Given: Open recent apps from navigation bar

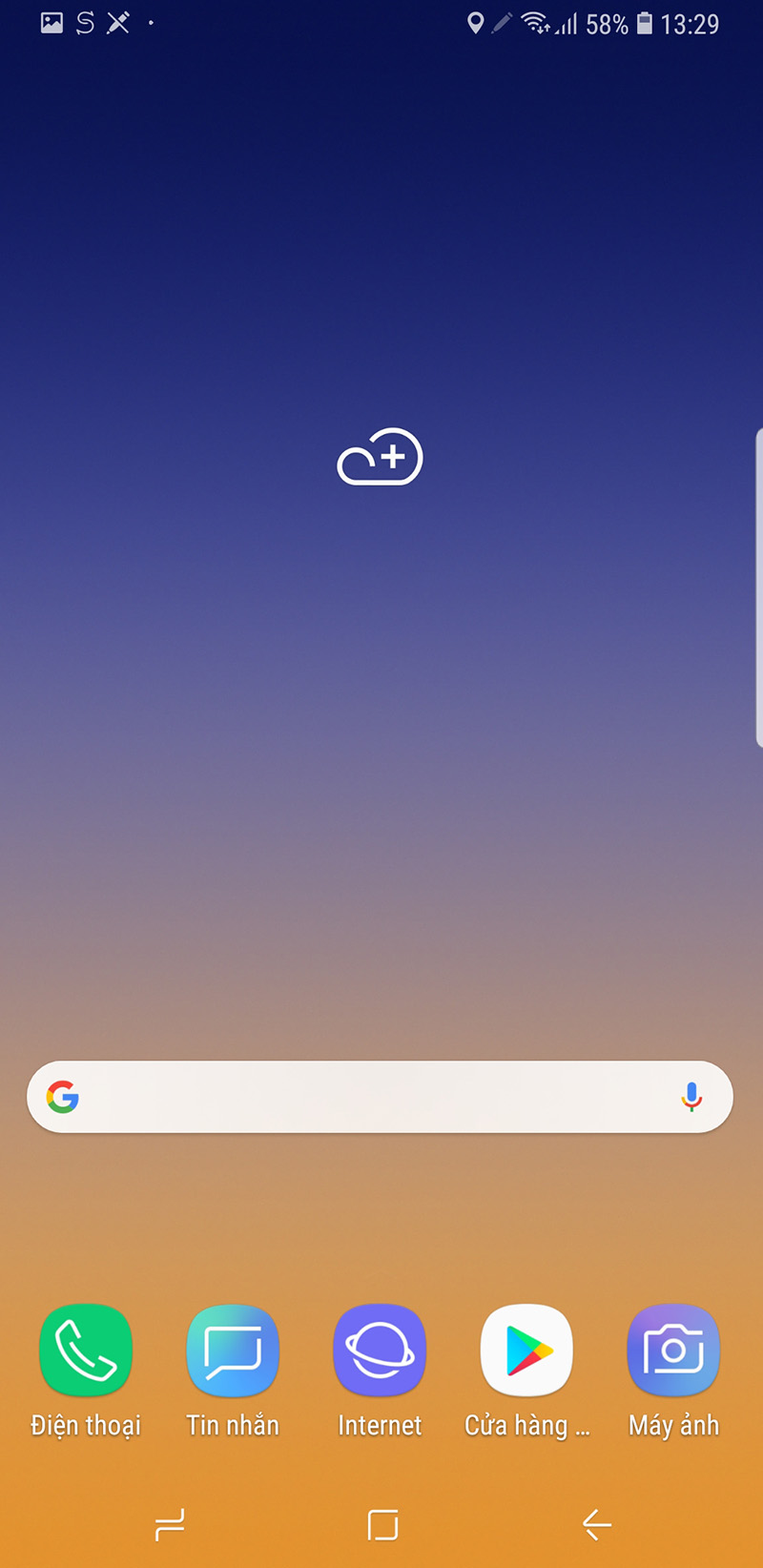Looking at the screenshot, I should click(x=170, y=1525).
